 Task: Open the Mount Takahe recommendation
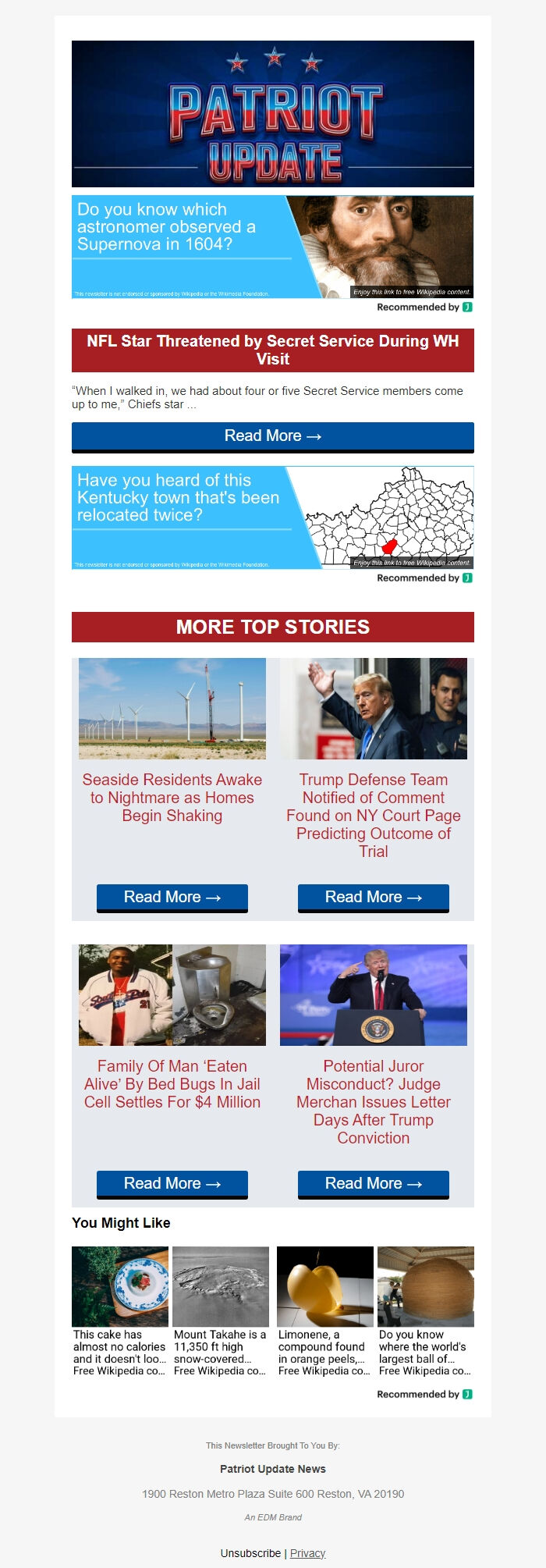[221, 1311]
